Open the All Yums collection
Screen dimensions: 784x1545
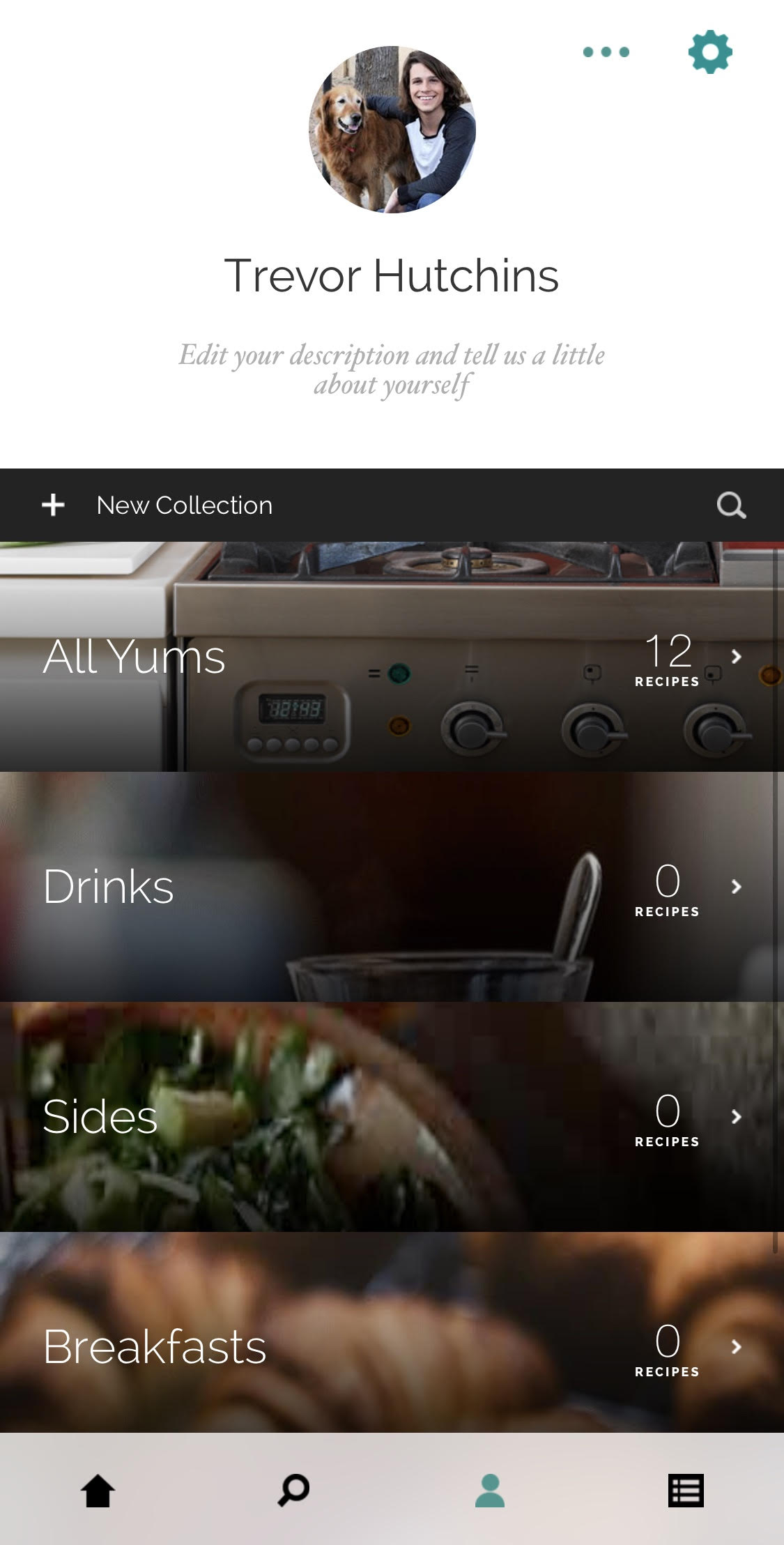pos(392,657)
